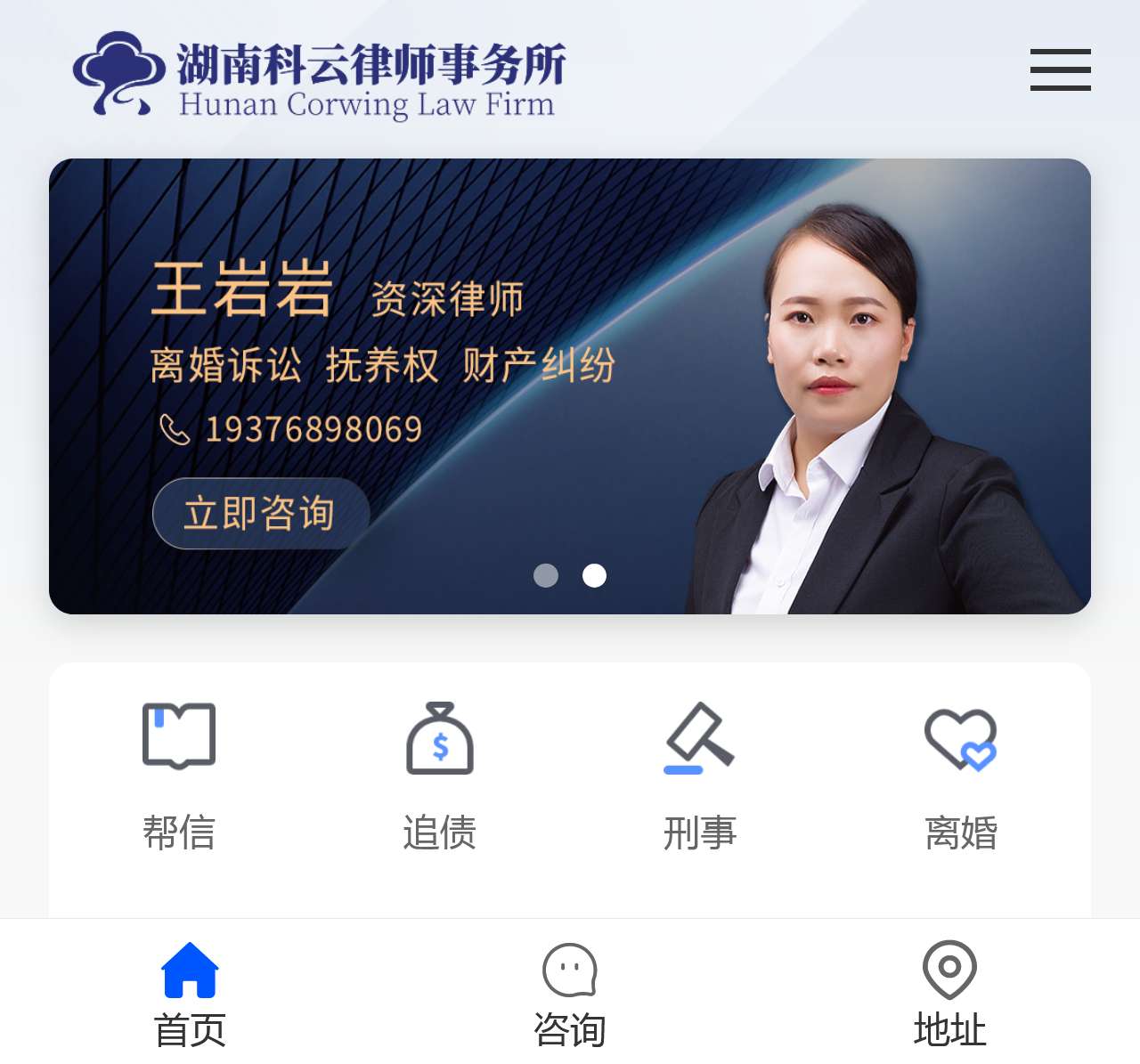Choose the 刑事 criminal law category
This screenshot has width=1140, height=1064.
[700, 776]
